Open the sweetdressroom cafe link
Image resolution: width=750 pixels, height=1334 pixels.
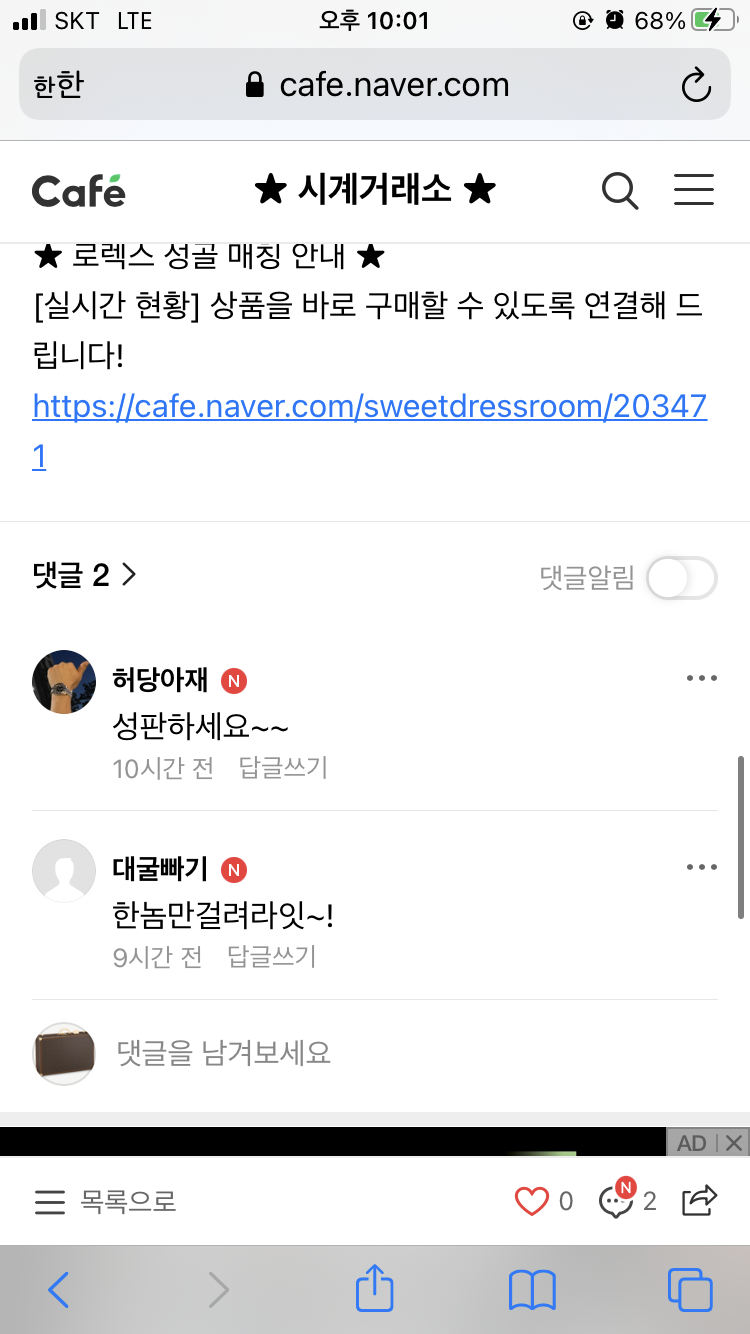pyautogui.click(x=370, y=408)
